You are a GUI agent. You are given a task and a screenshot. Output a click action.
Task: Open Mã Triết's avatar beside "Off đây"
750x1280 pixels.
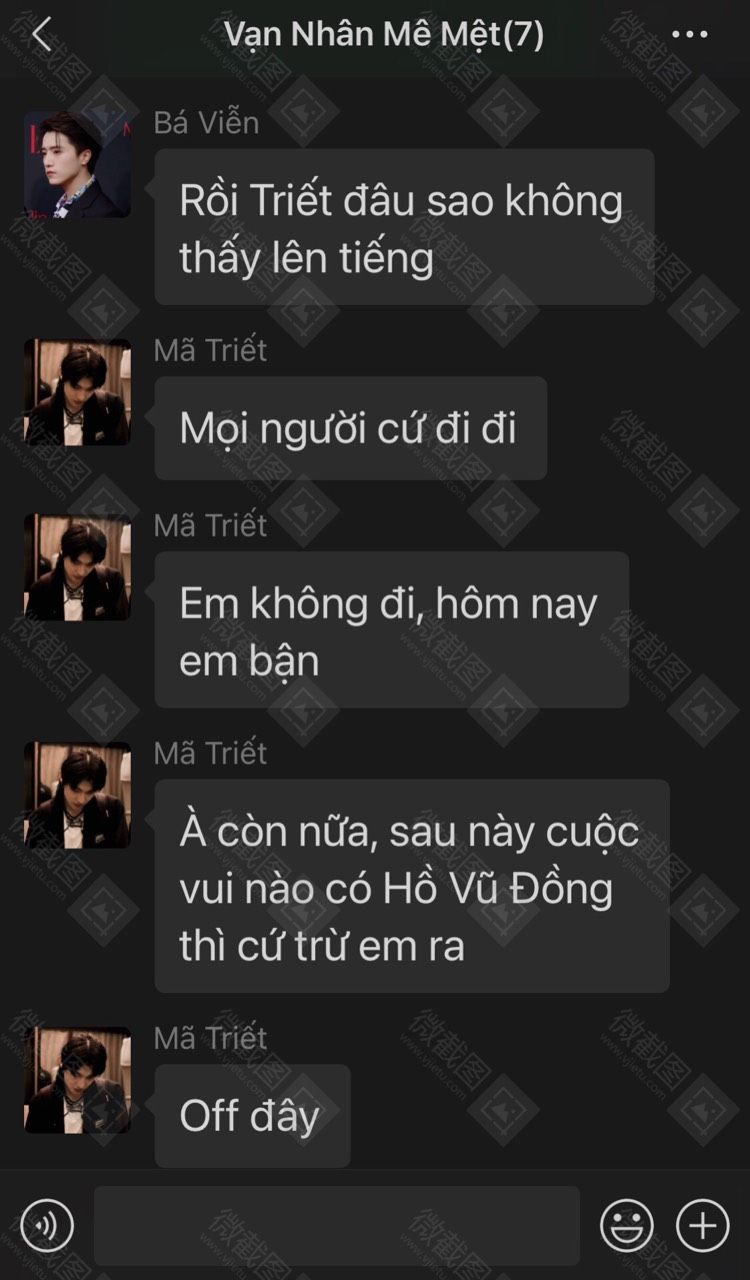[77, 1080]
